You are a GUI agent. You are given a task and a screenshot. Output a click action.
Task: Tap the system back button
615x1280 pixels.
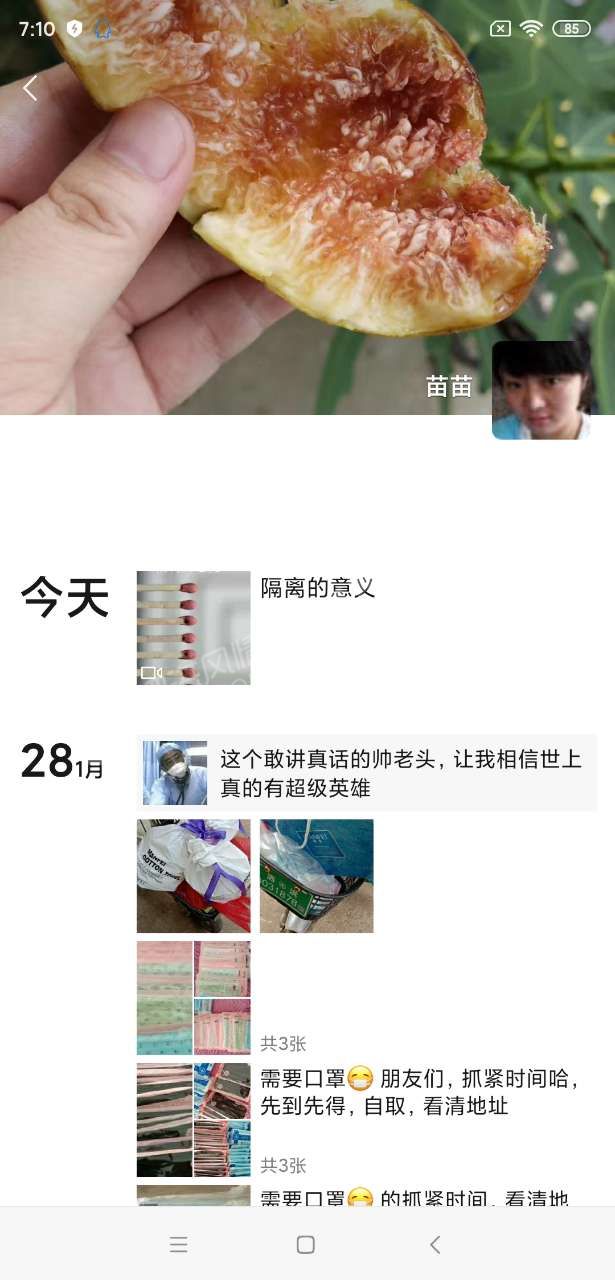click(x=435, y=1244)
